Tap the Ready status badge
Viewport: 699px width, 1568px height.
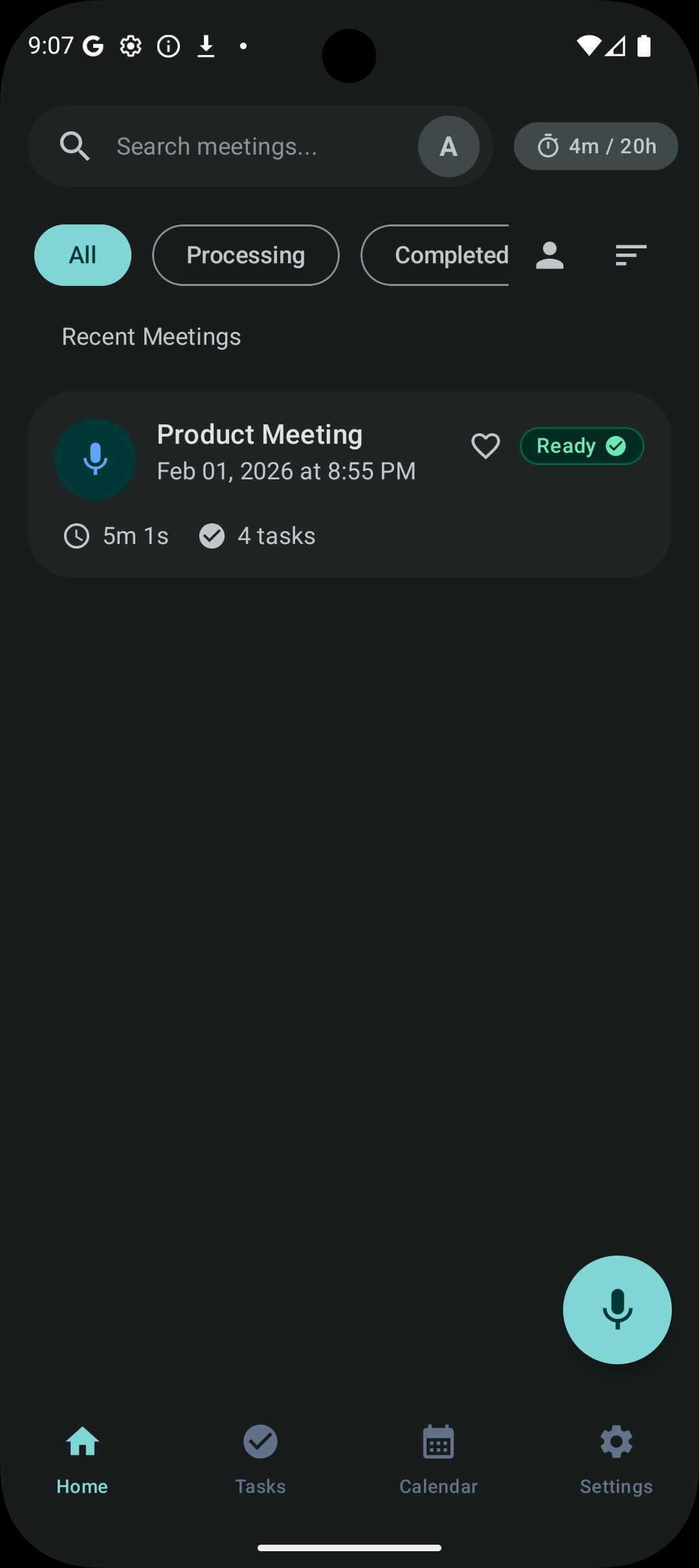581,446
